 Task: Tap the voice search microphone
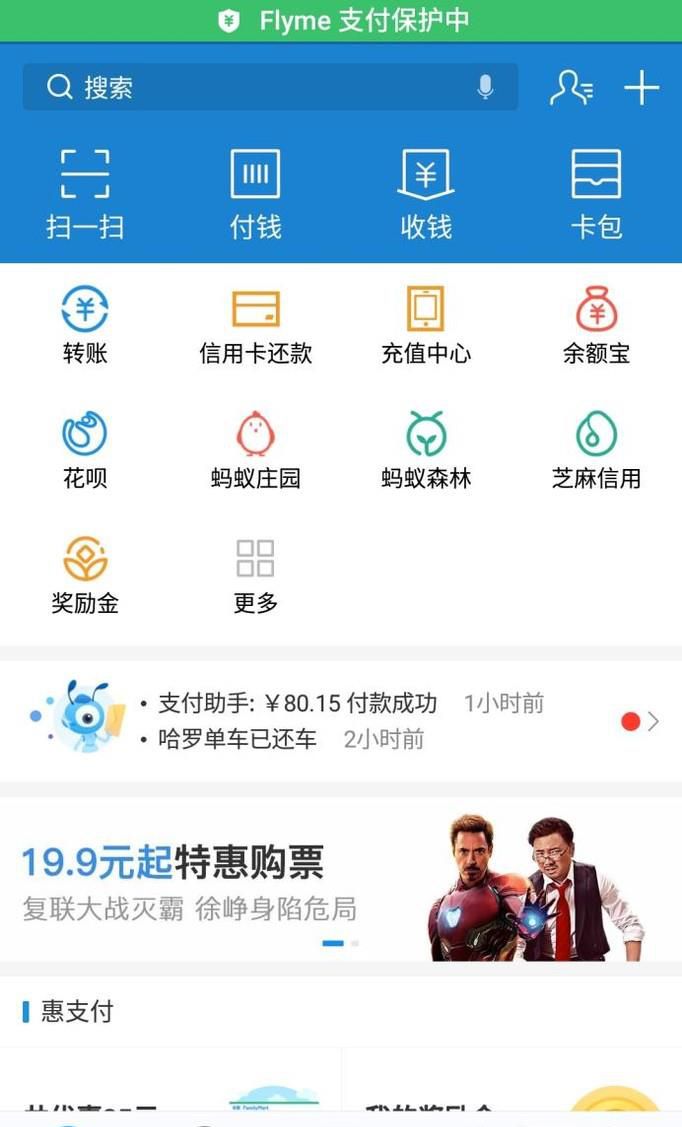point(485,88)
